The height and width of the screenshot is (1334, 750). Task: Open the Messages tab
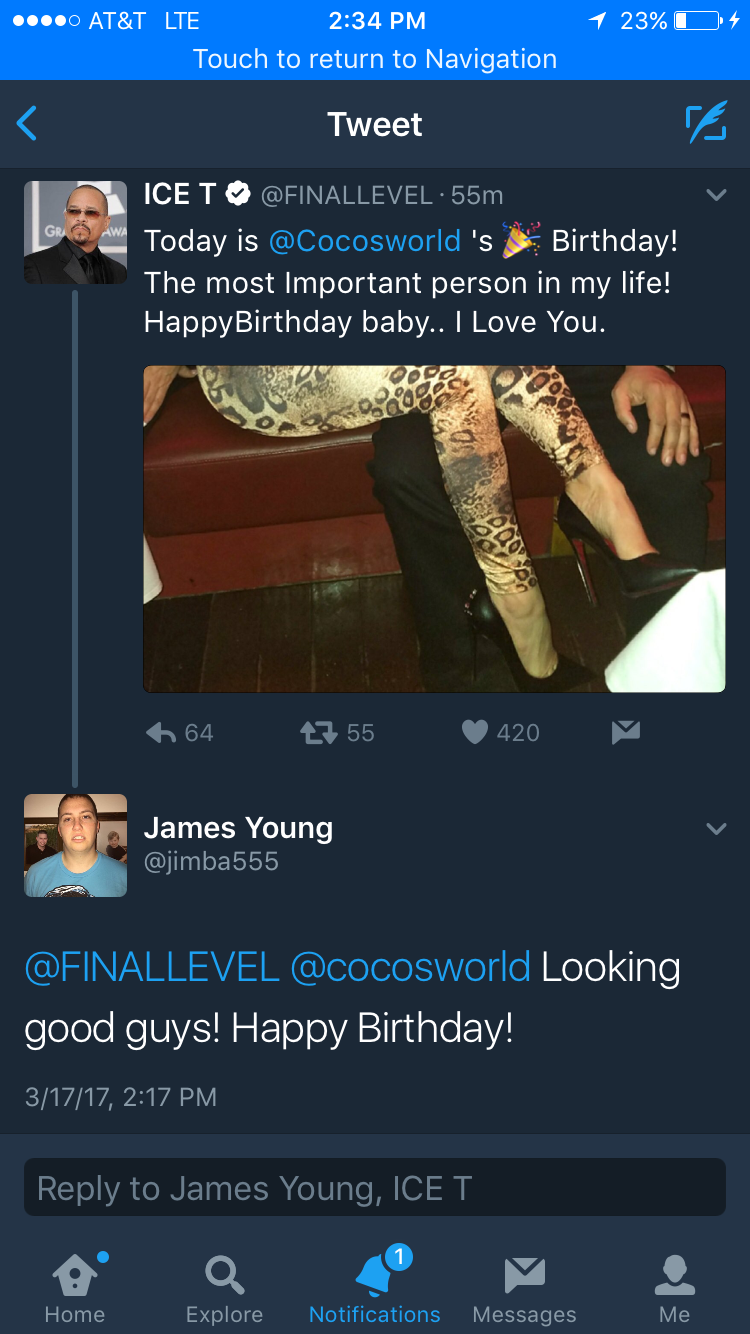pyautogui.click(x=524, y=1288)
